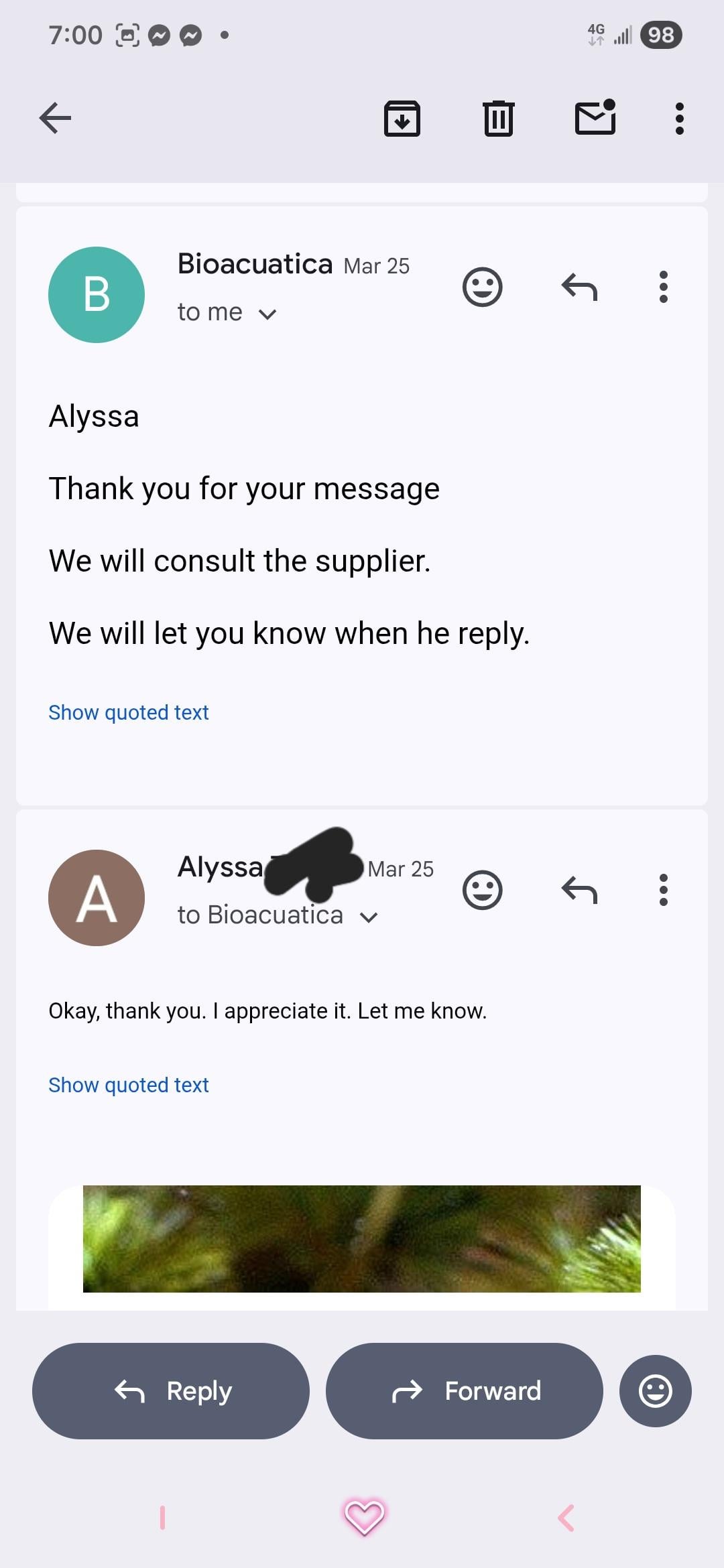
Task: Open the attached image preview
Action: 362,1238
